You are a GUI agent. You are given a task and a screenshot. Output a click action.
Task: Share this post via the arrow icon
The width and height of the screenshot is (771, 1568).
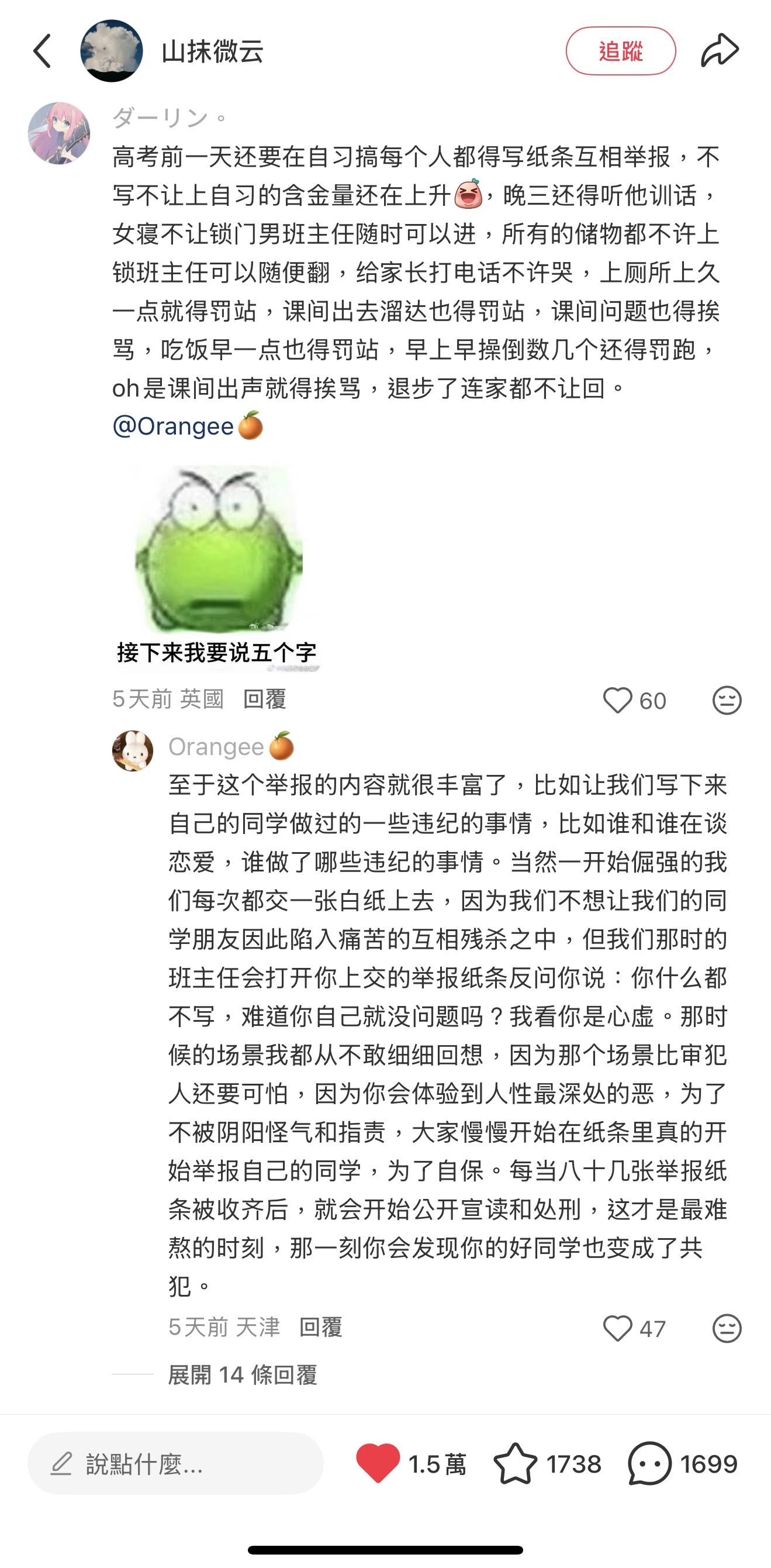[x=720, y=51]
